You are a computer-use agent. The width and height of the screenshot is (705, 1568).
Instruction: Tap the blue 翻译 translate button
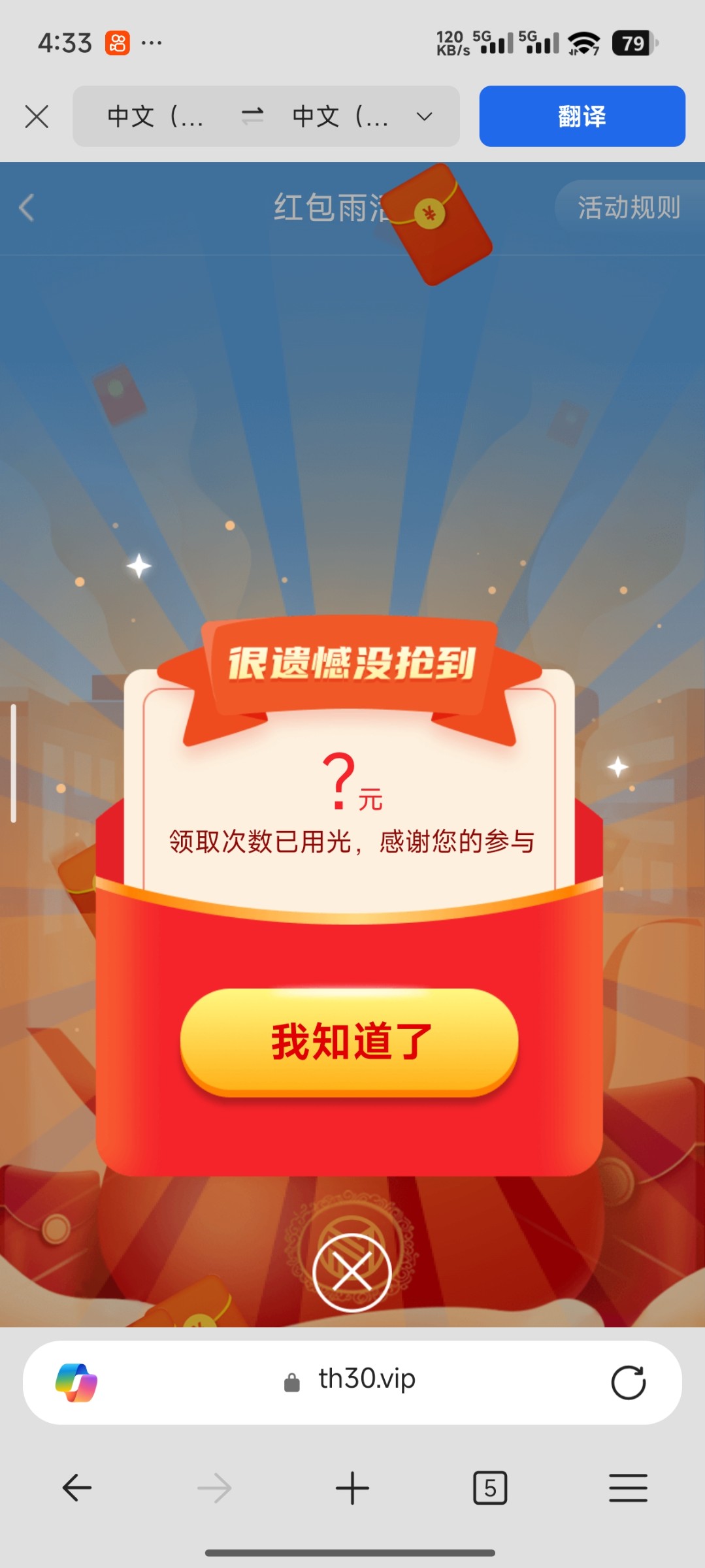tap(582, 116)
